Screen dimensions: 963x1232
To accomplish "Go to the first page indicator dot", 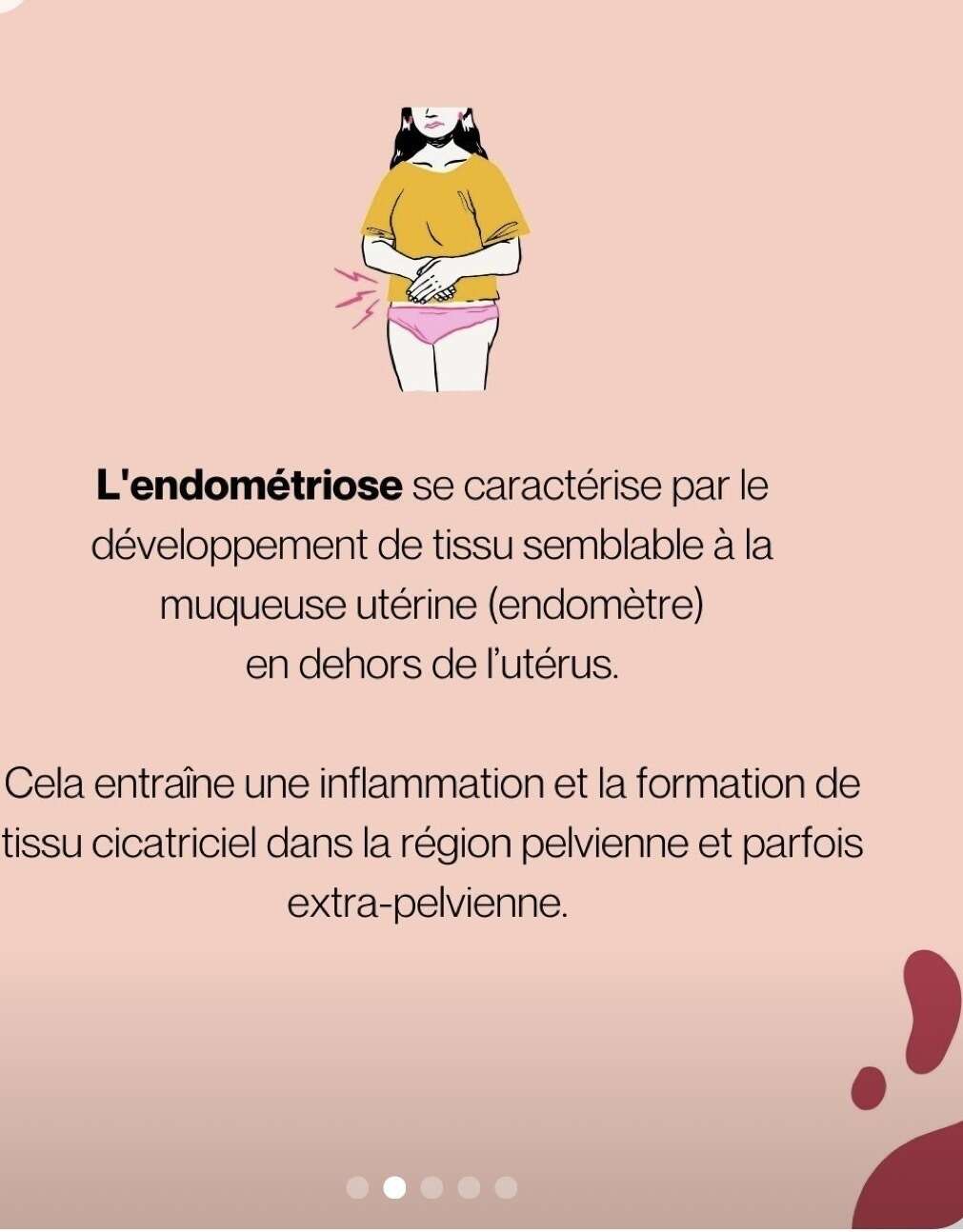I will coord(357,1187).
